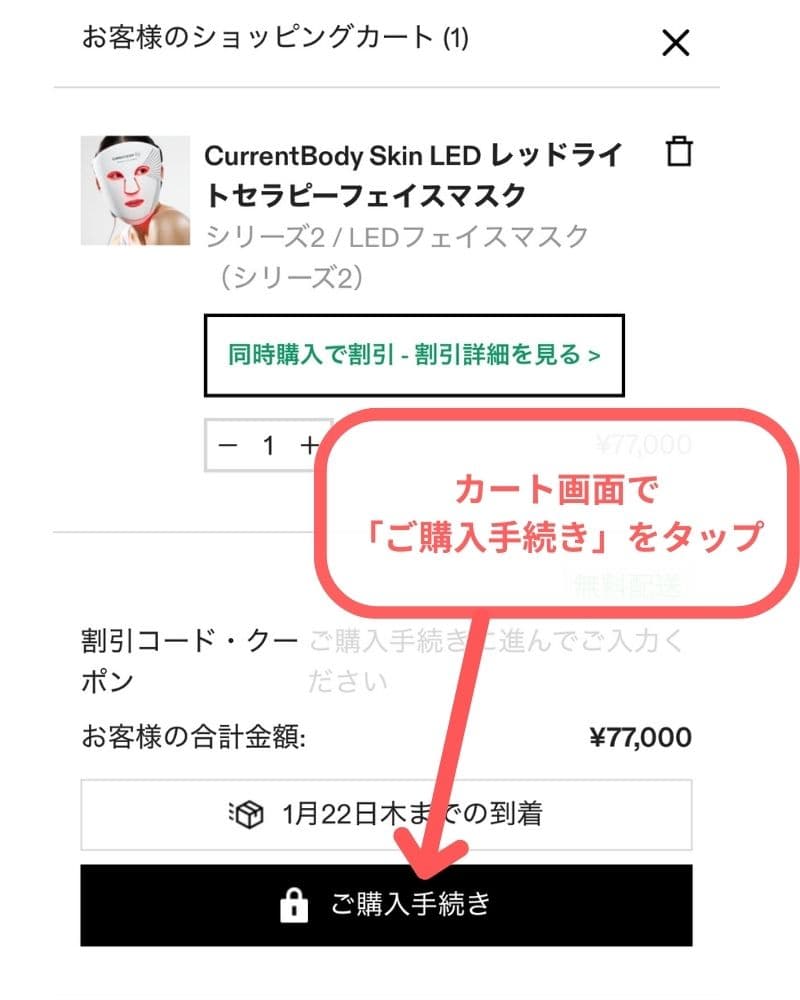This screenshot has height=1000, width=800.
Task: Click the plus icon to increase quantity
Action: tap(308, 447)
